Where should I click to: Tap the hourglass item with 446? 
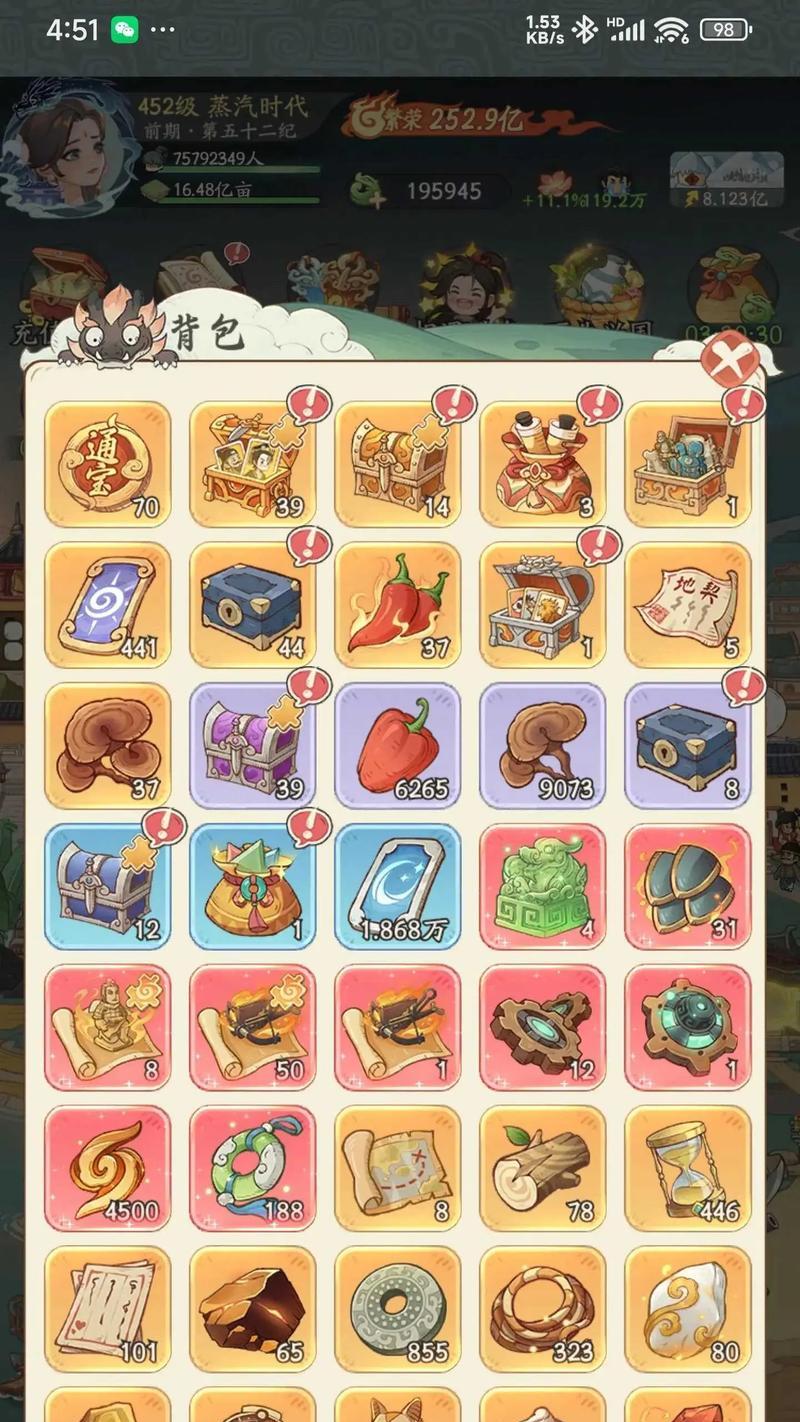tap(688, 1169)
